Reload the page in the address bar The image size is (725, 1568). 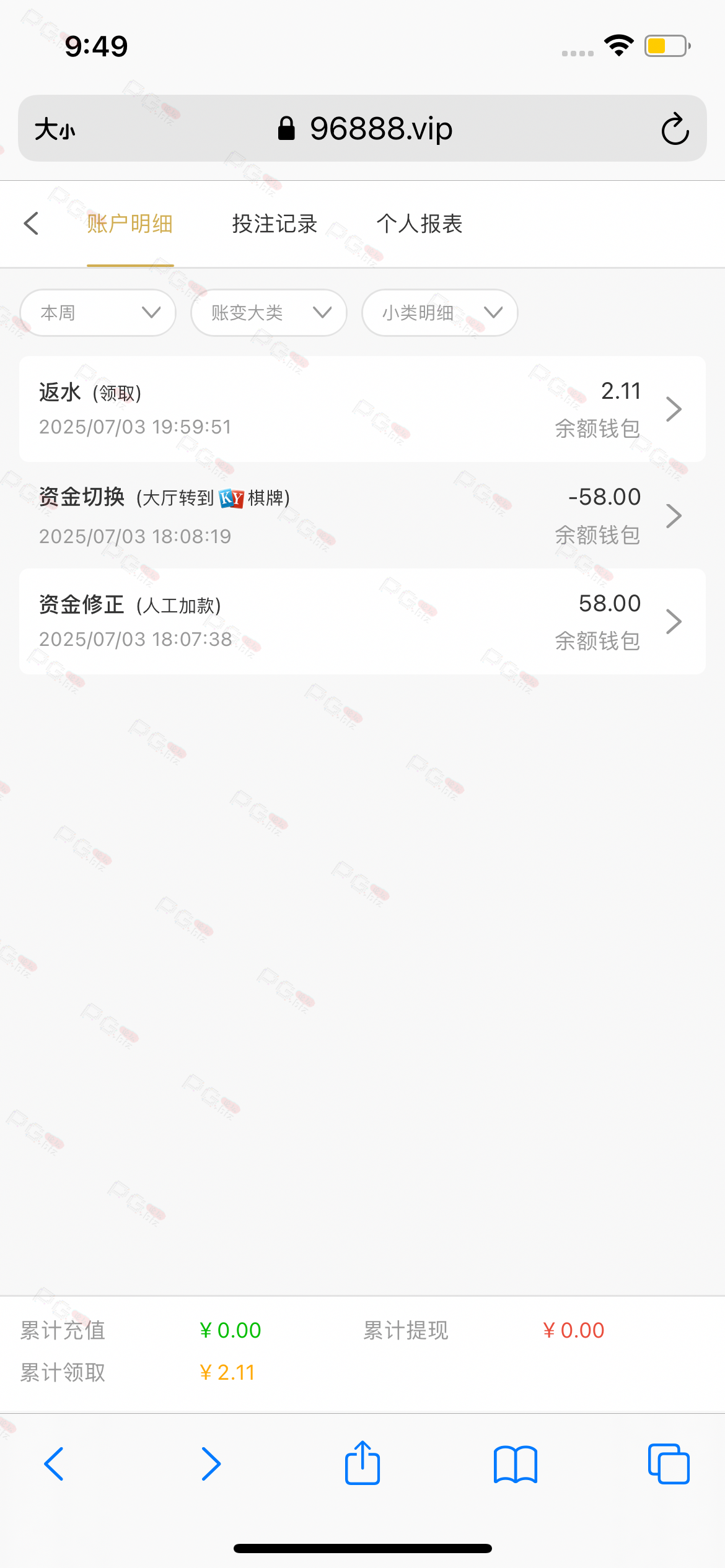pos(675,129)
